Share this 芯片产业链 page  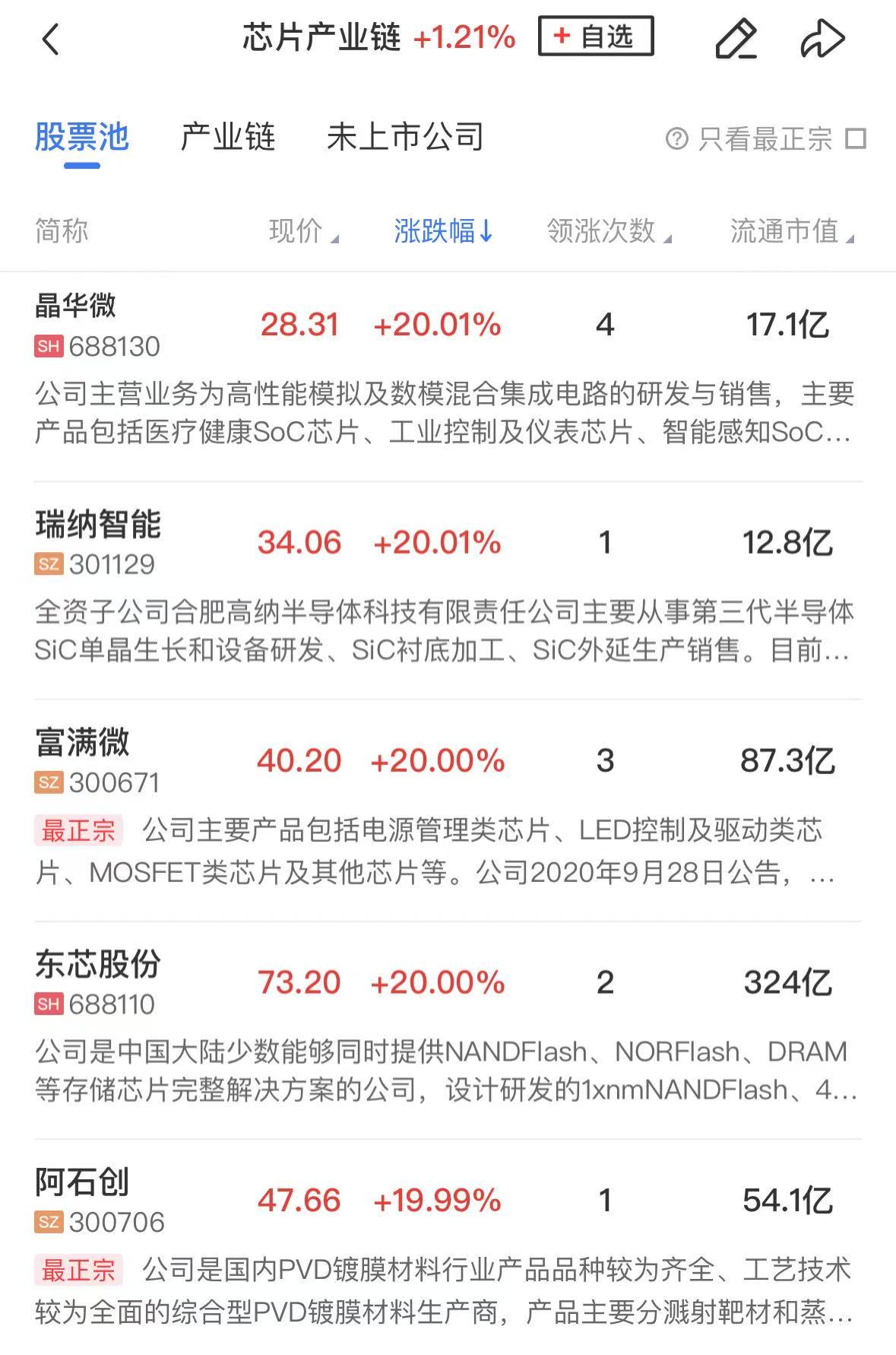pos(822,40)
